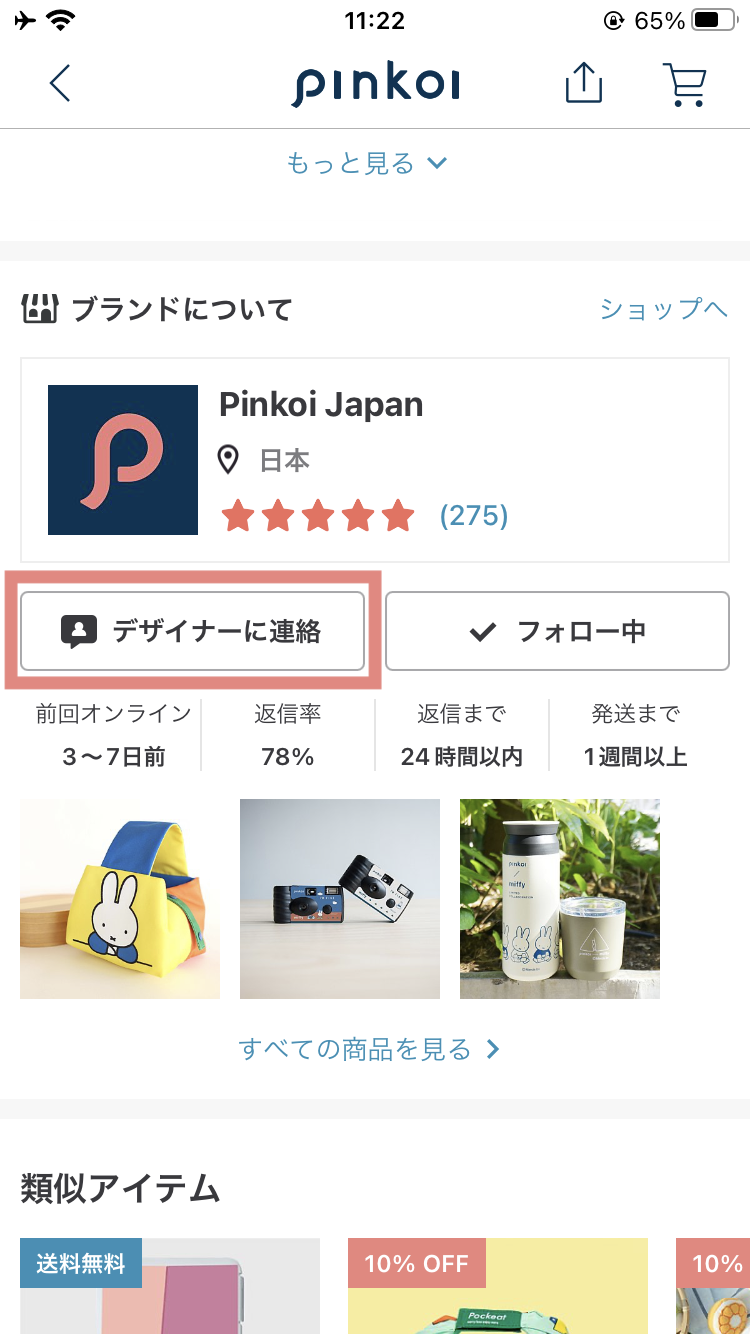Tap すべての商品を見る to view all products

tap(369, 1049)
